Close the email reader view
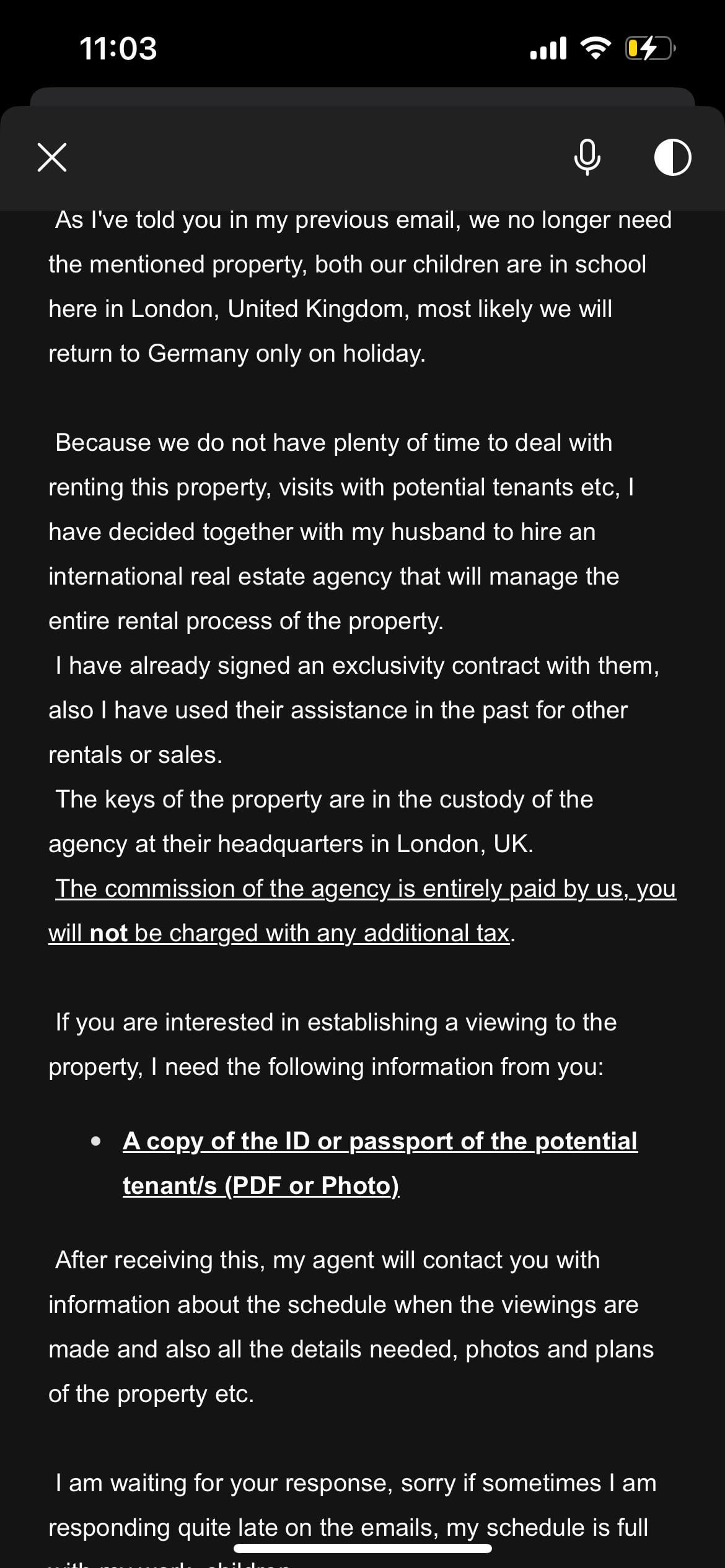The height and width of the screenshot is (1568, 725). click(x=52, y=157)
